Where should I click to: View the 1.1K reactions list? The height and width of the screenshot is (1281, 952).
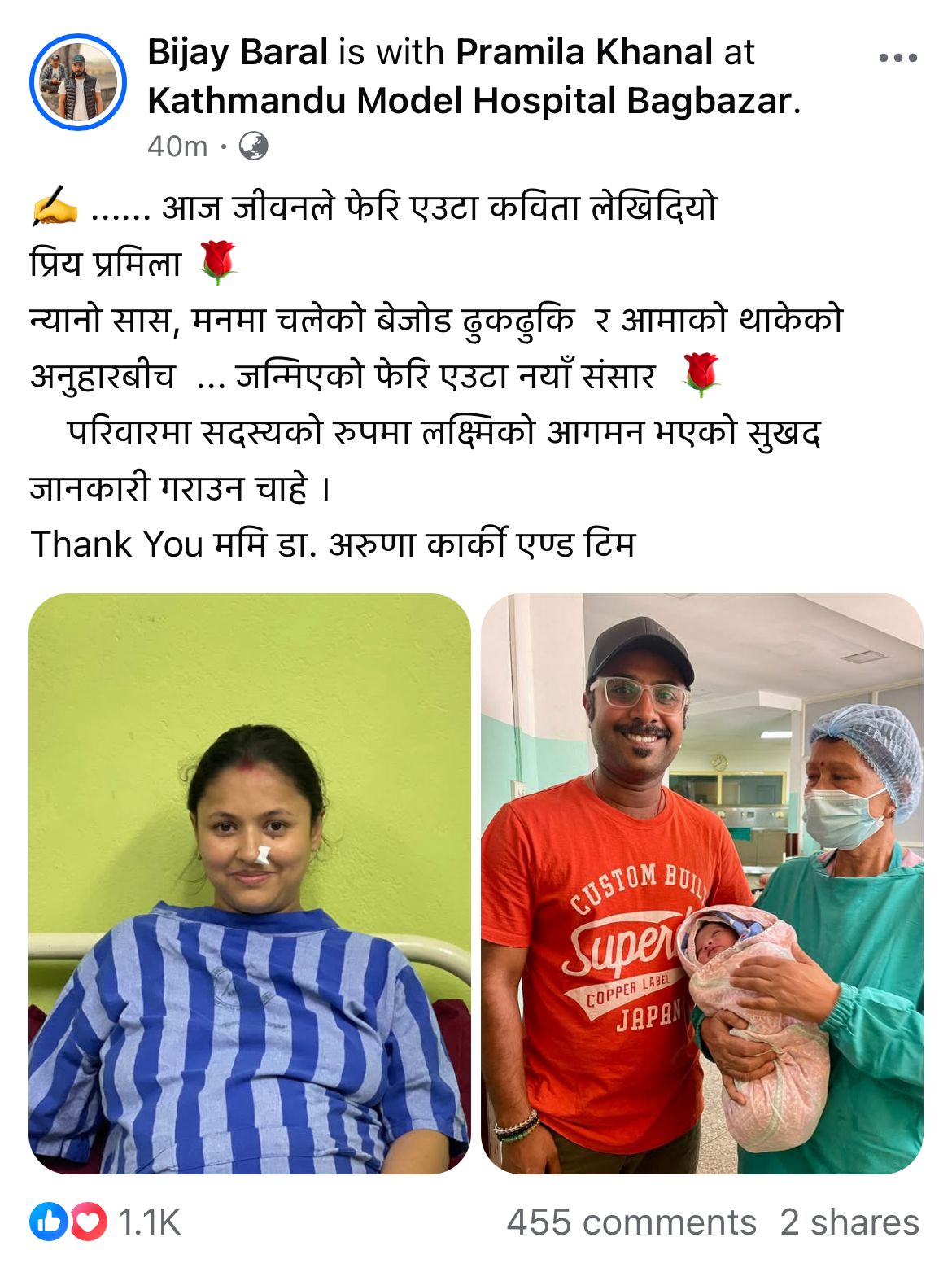[106, 1222]
